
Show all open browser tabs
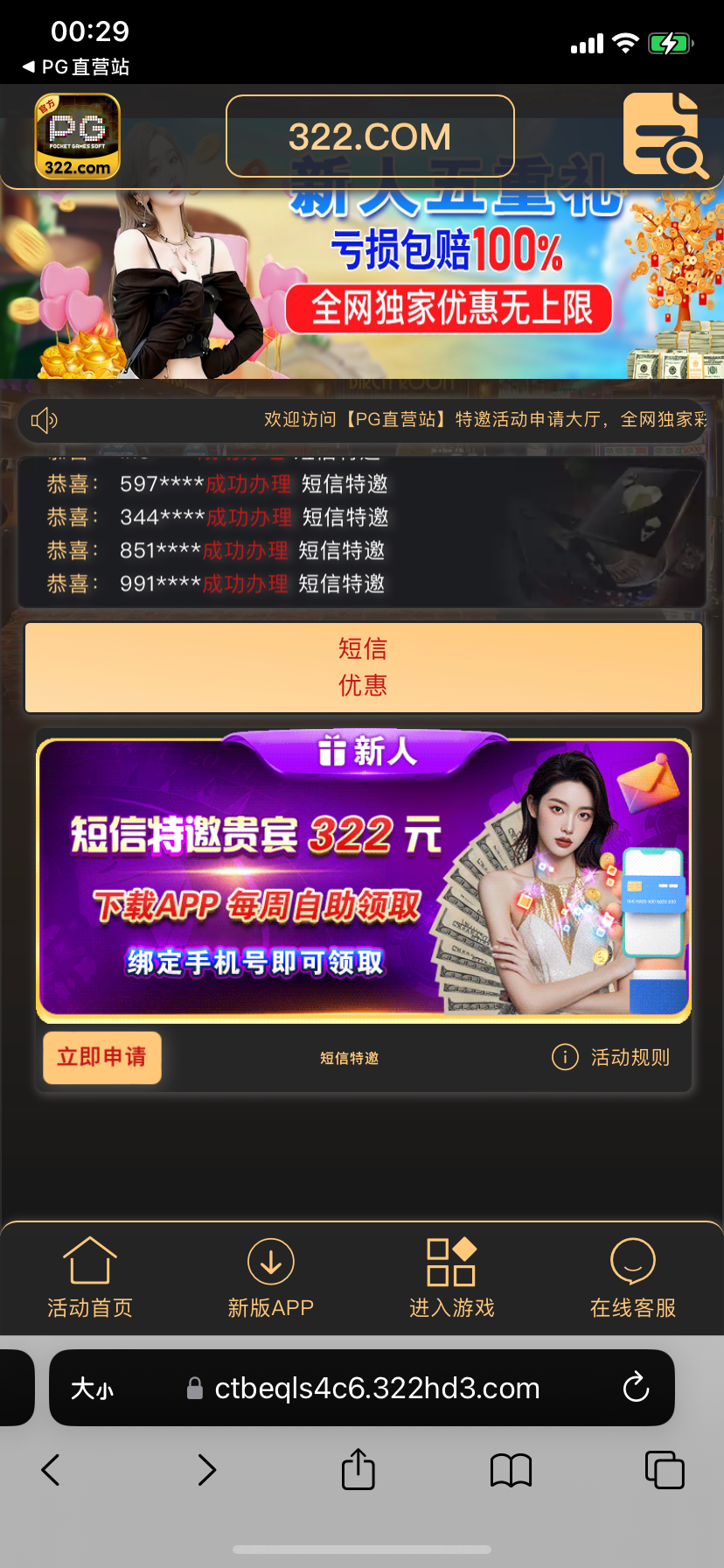pyautogui.click(x=665, y=1470)
